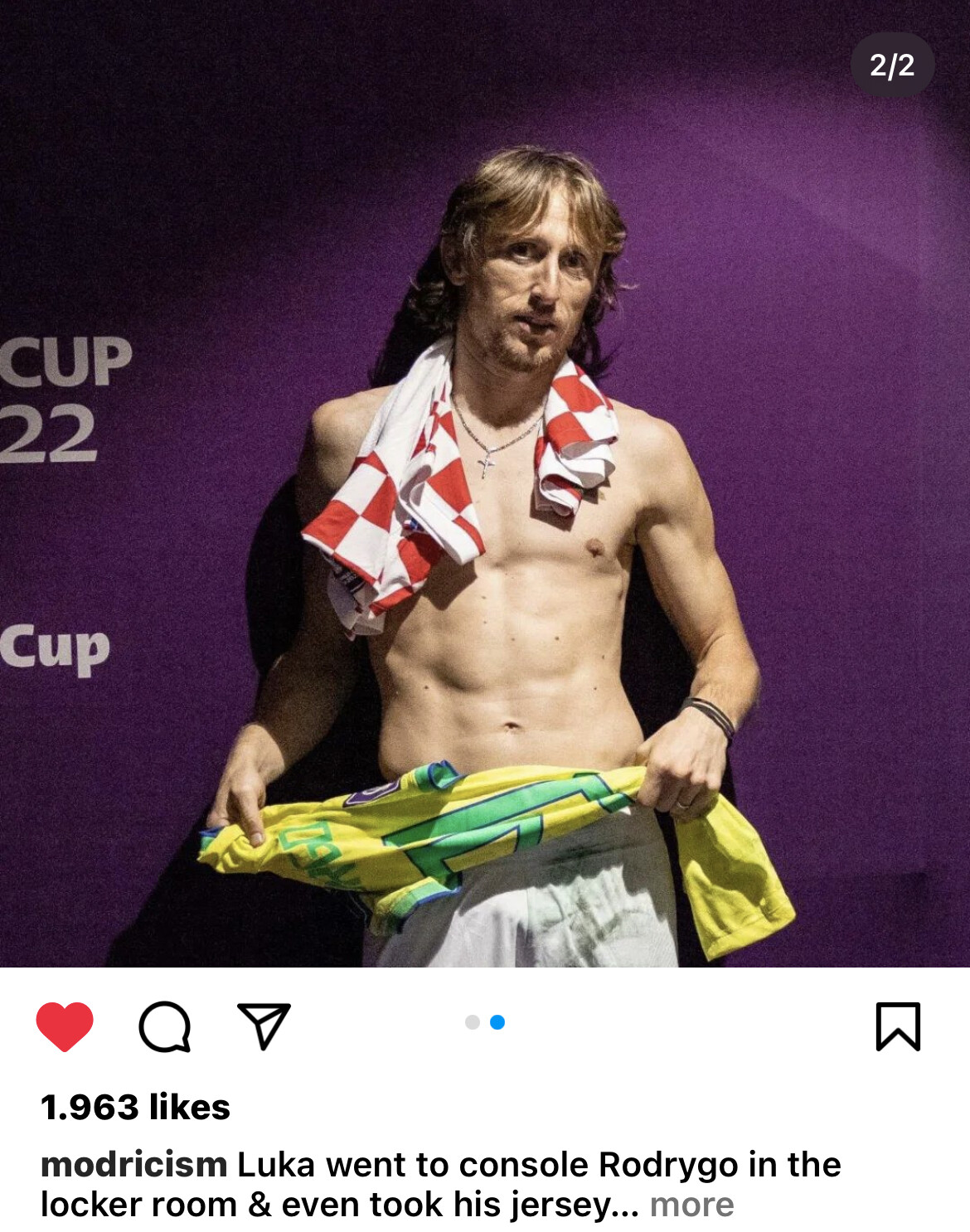Open the modricism profile from caption
The image size is (970, 1232).
133,1165
